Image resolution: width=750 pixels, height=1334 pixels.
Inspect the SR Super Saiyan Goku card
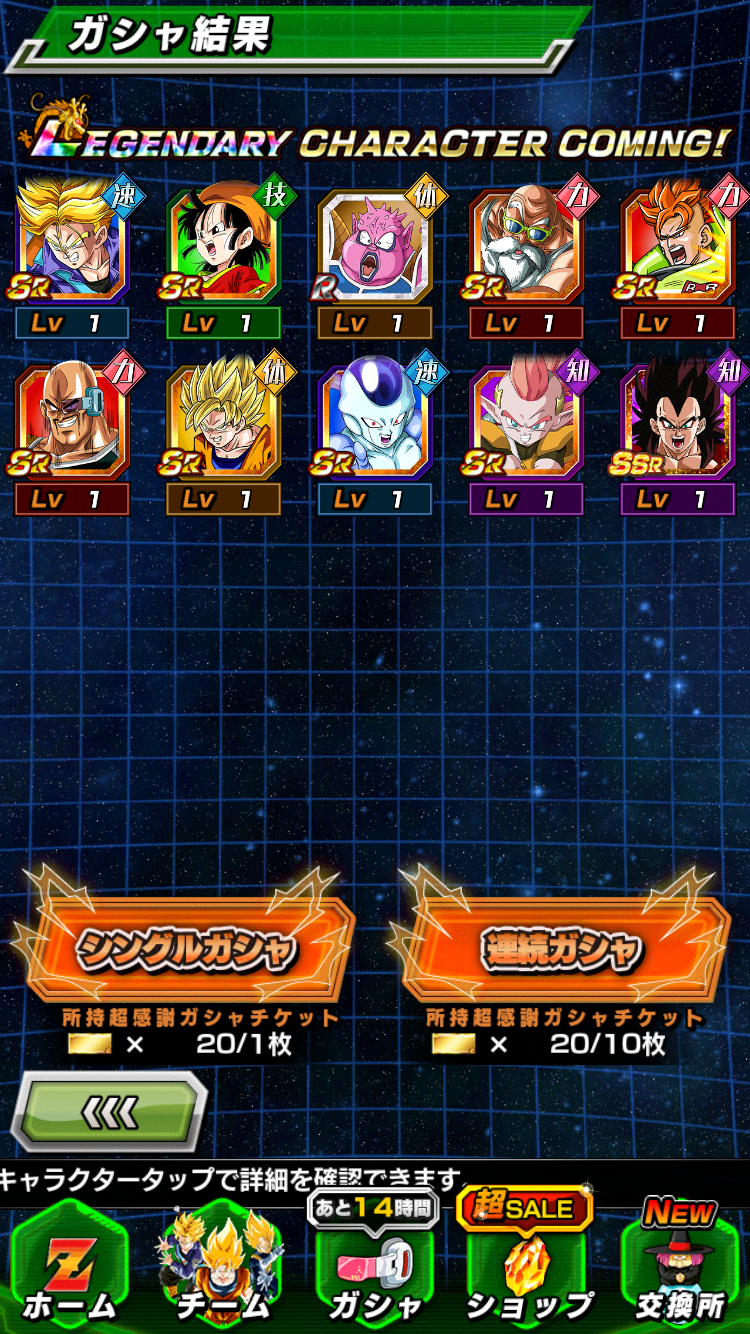tap(223, 422)
